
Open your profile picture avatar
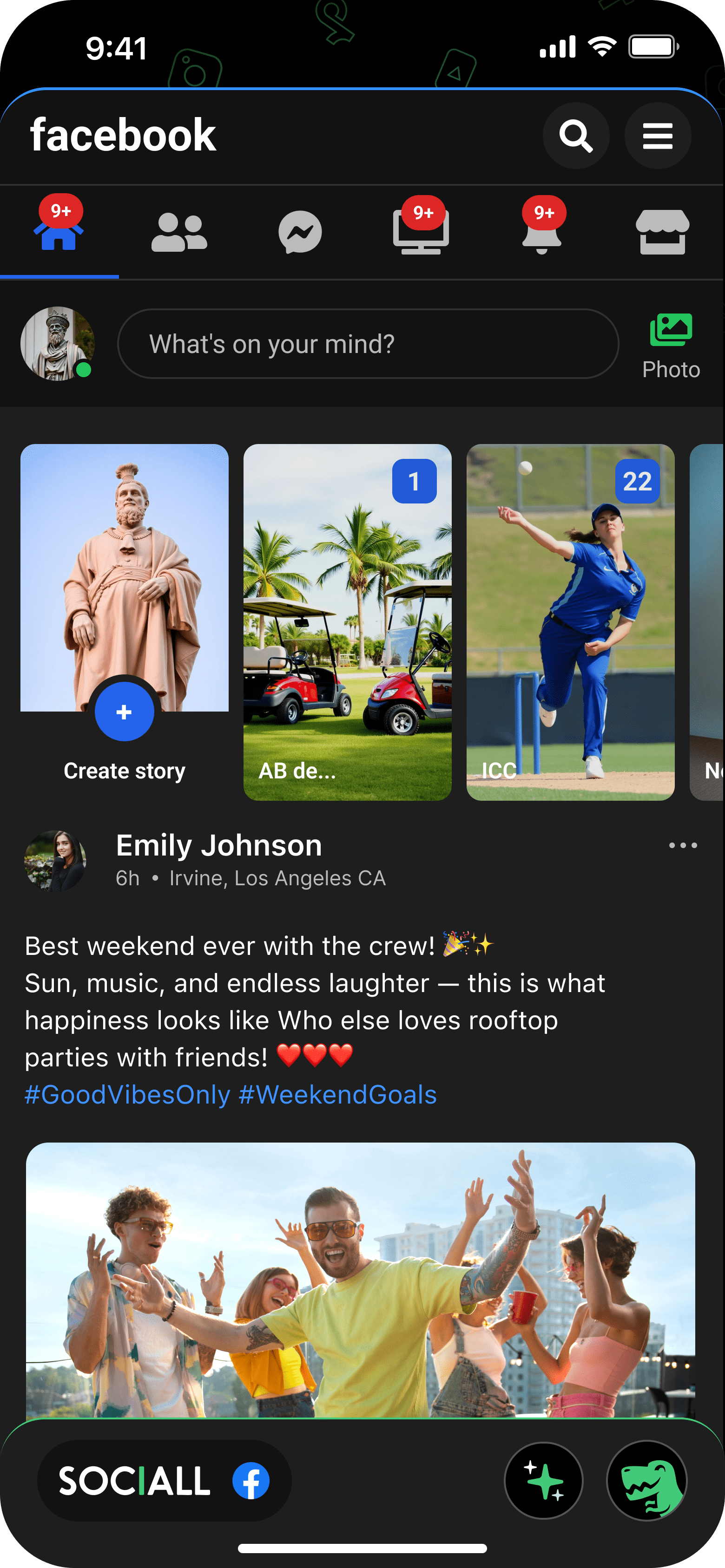click(x=57, y=344)
